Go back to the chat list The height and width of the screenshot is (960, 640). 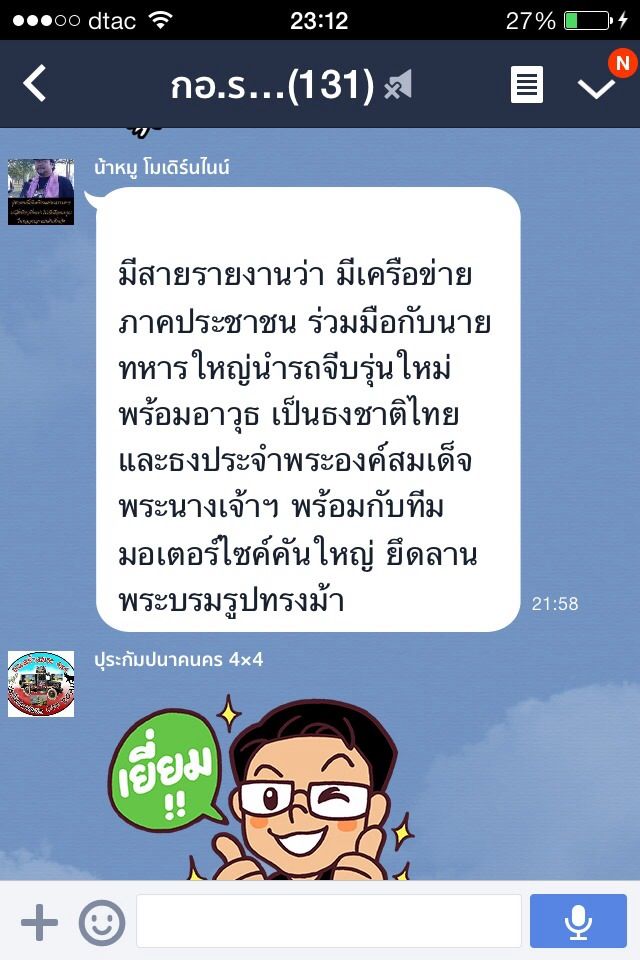[35, 84]
